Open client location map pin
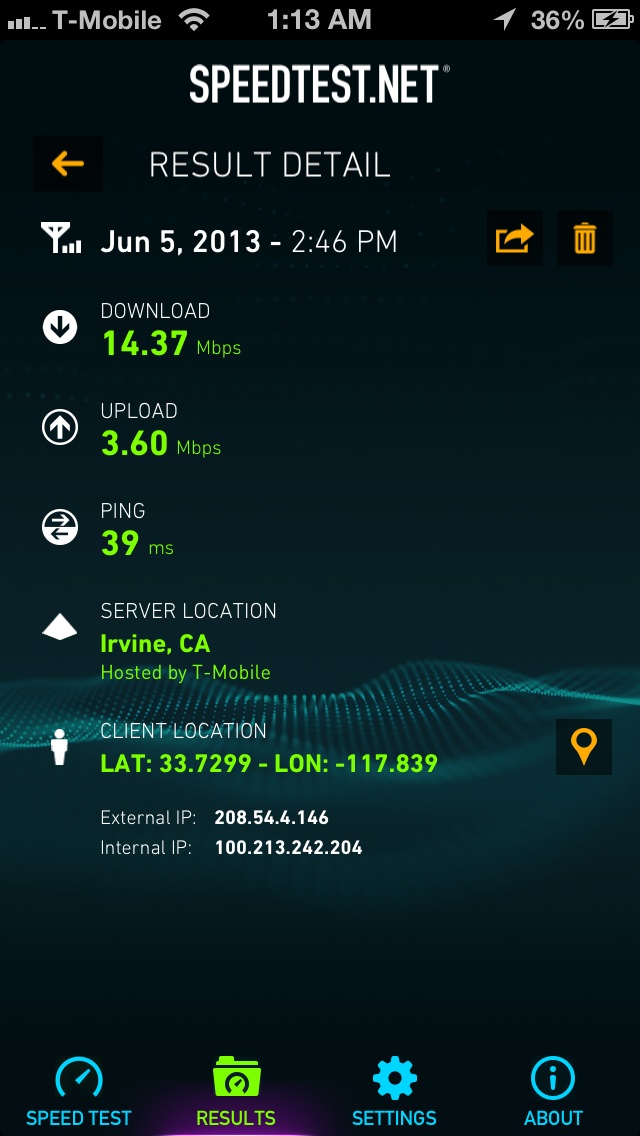The image size is (640, 1136). [x=584, y=747]
